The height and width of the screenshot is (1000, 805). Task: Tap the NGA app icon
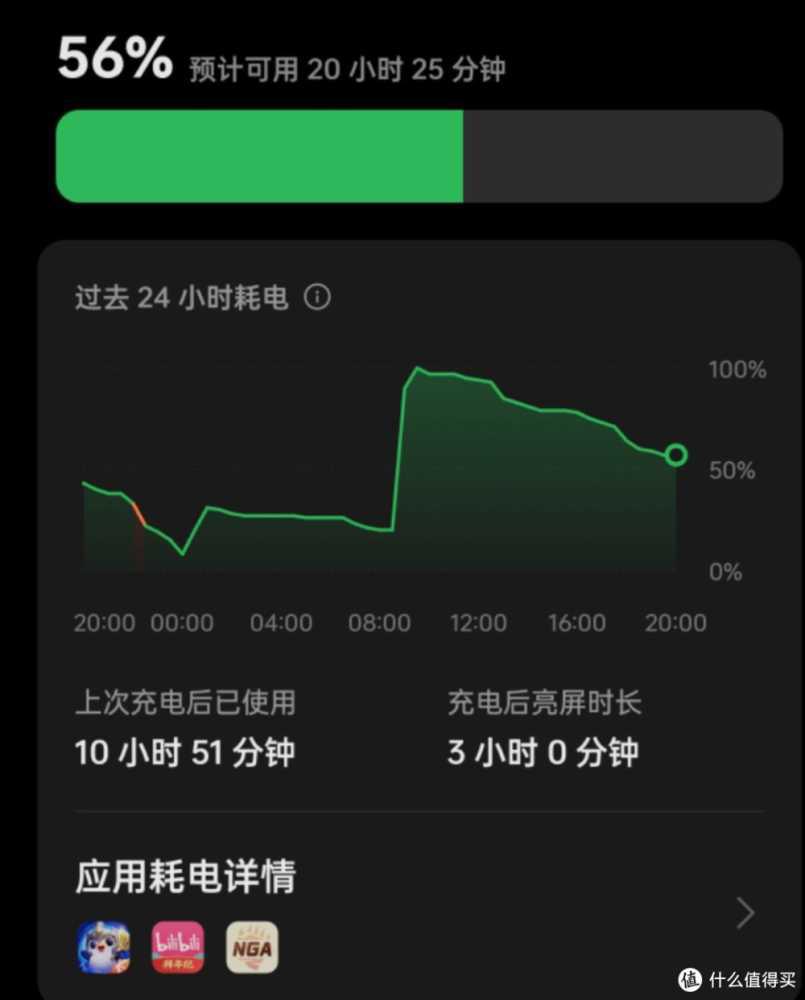point(252,947)
